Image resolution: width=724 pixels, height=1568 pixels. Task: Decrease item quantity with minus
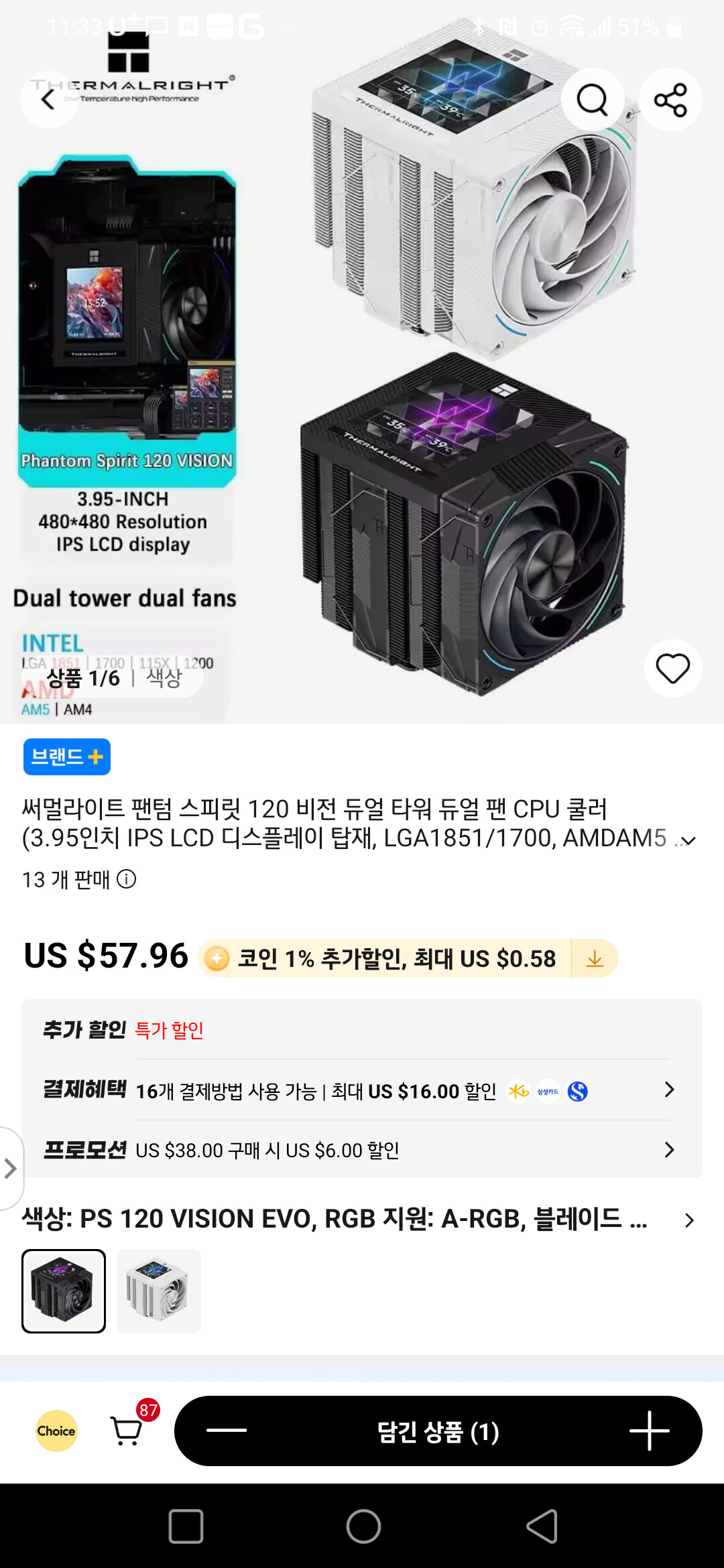tap(227, 1431)
